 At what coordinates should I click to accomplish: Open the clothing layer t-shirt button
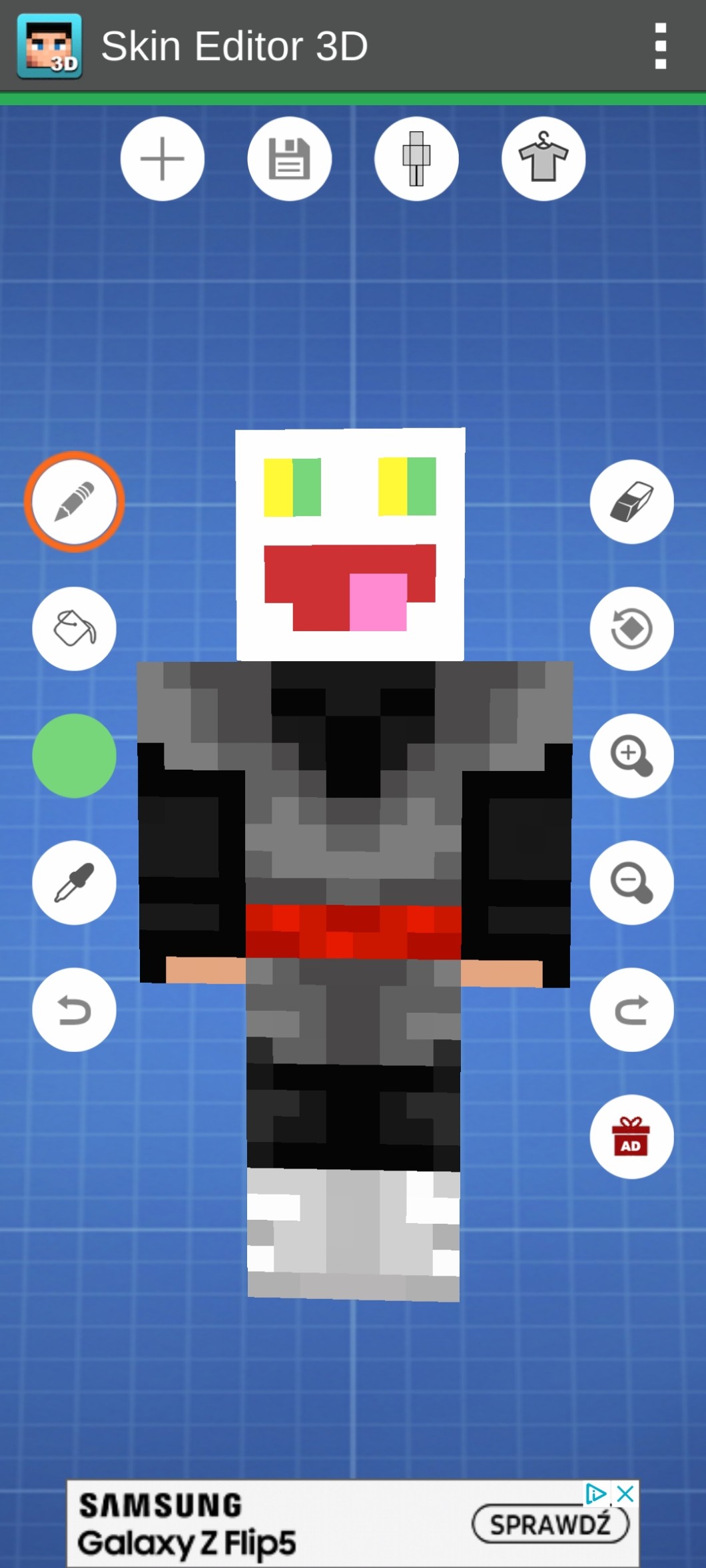(543, 159)
